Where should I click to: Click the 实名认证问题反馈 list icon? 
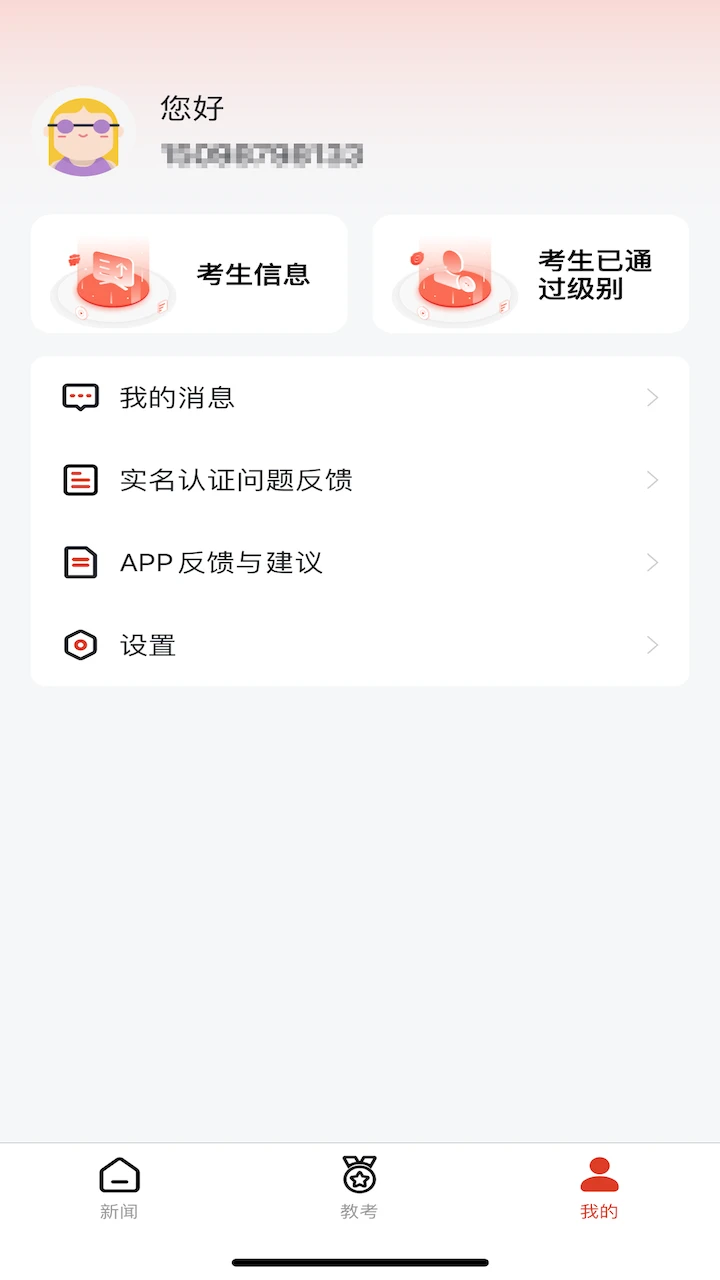point(78,480)
